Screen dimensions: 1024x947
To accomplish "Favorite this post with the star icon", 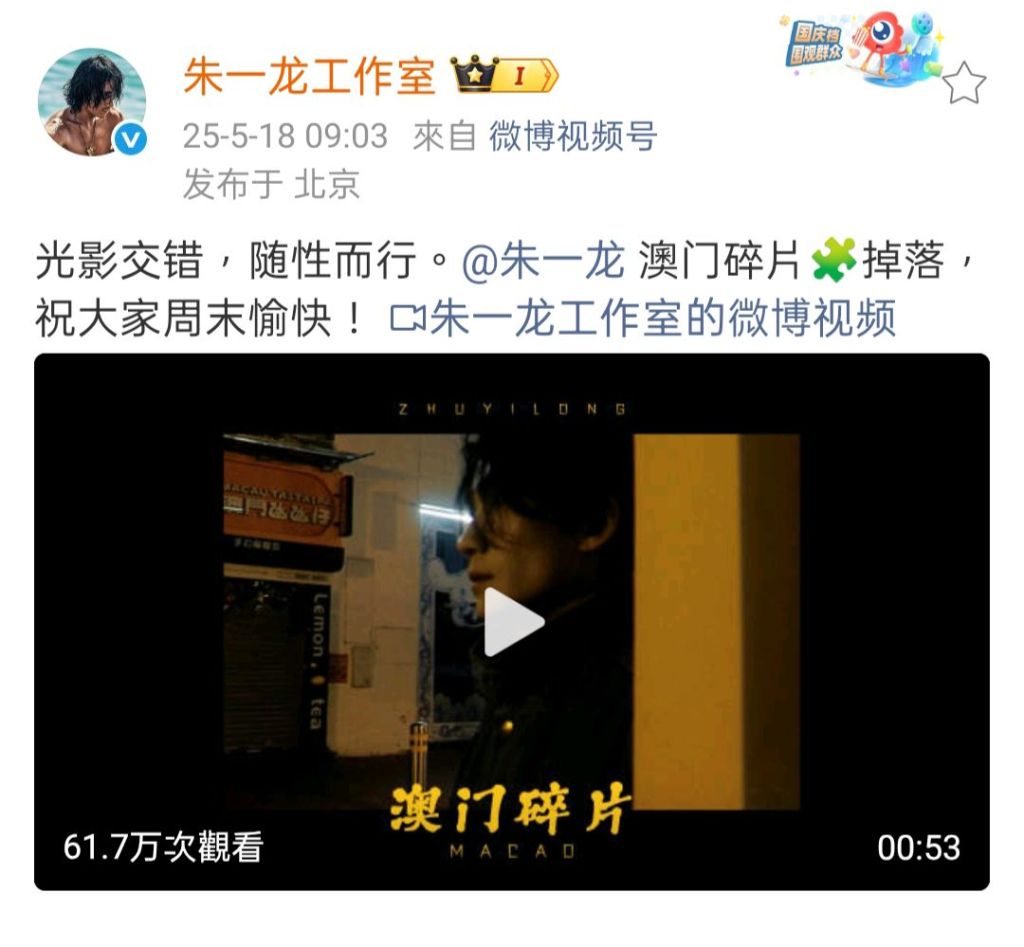I will (x=964, y=84).
